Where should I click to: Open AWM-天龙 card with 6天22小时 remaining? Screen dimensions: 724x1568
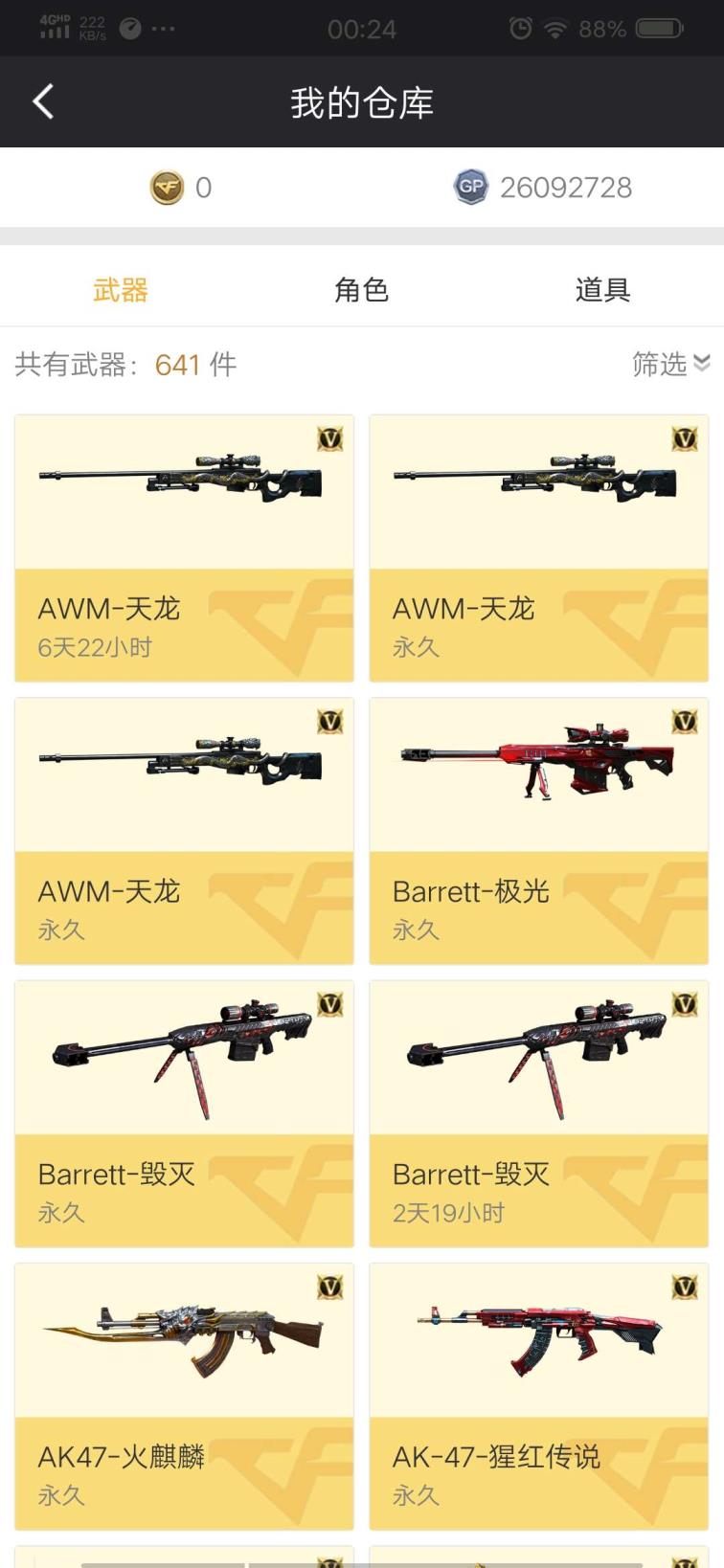(x=184, y=548)
